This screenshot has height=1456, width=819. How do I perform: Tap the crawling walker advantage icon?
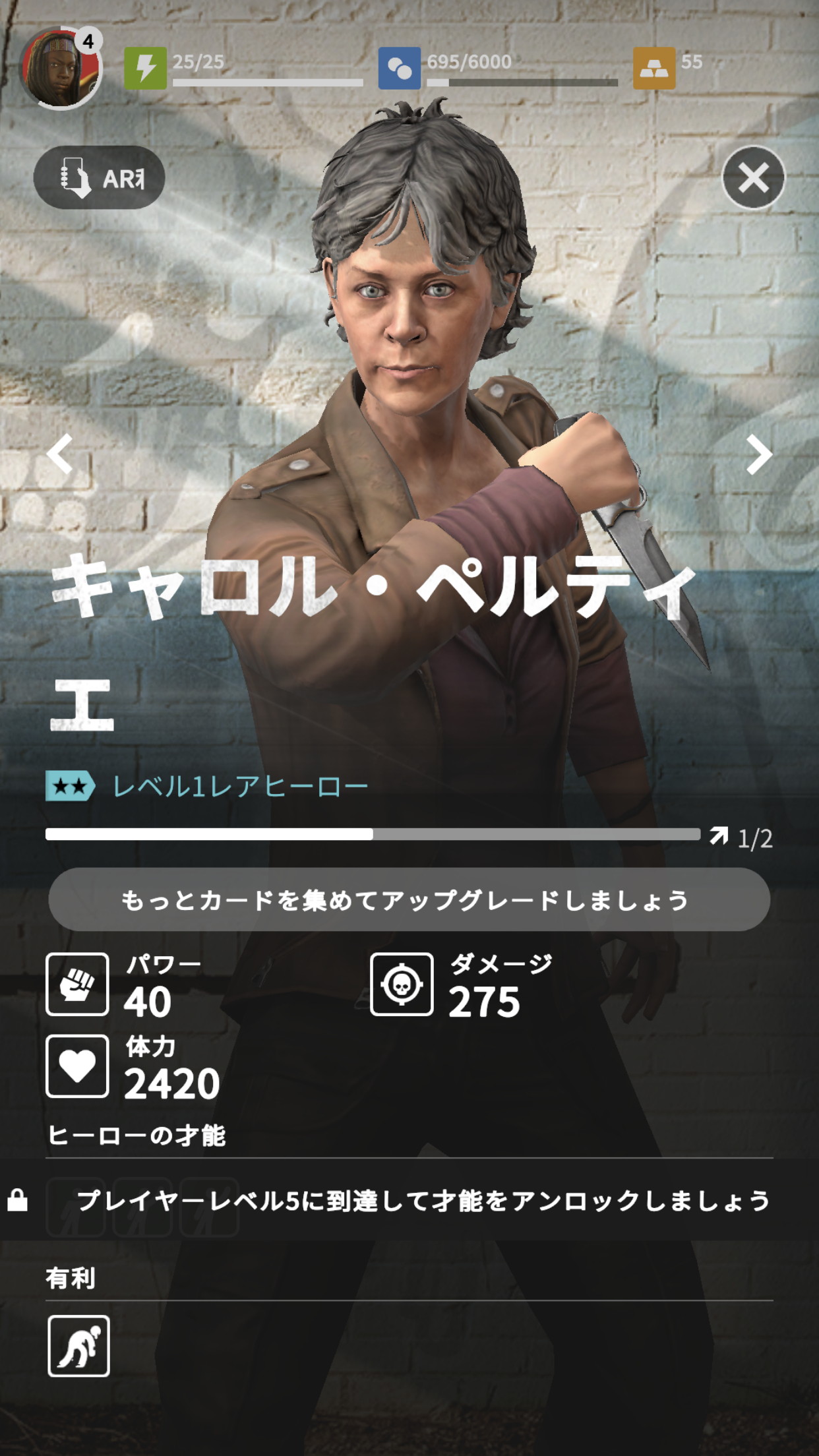pyautogui.click(x=78, y=1346)
